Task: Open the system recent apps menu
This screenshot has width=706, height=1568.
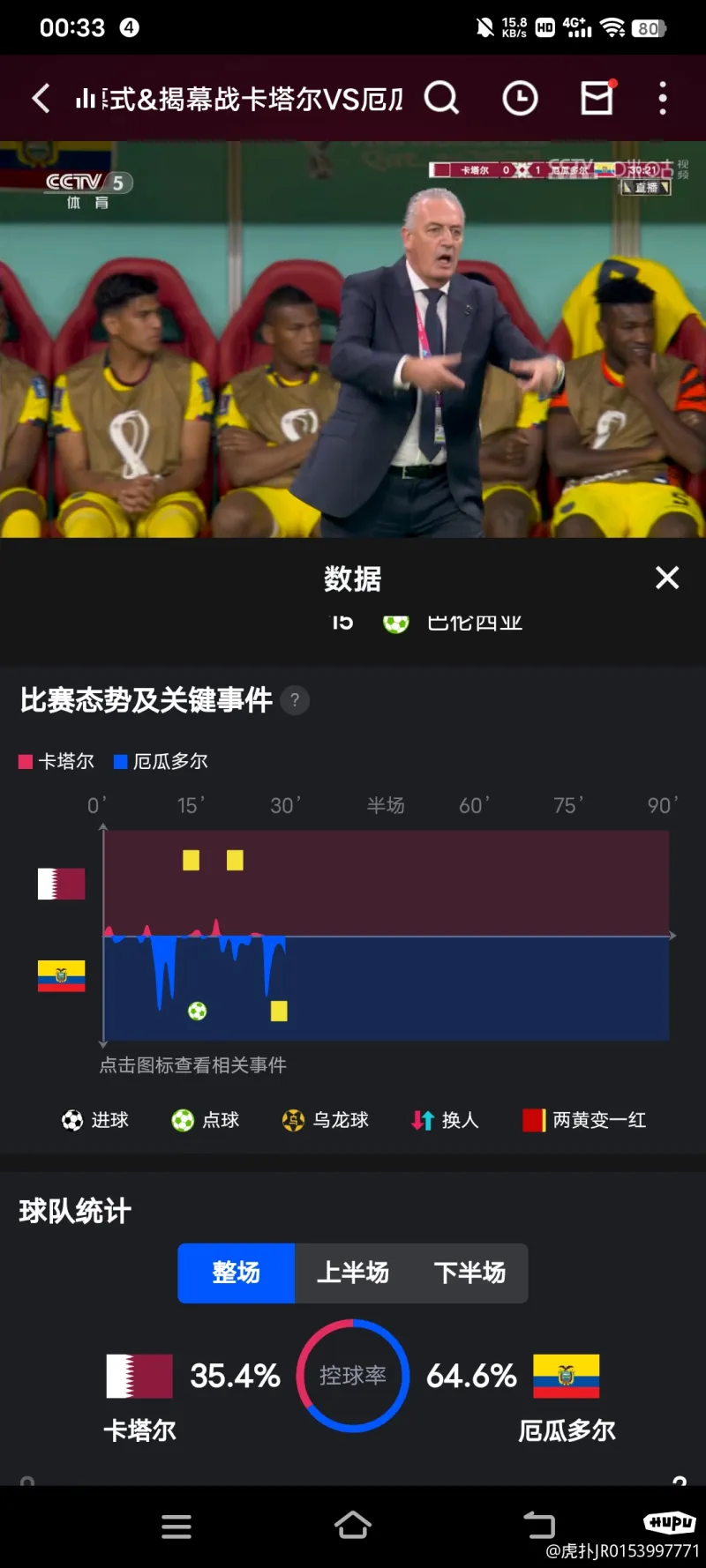Action: 176,1527
